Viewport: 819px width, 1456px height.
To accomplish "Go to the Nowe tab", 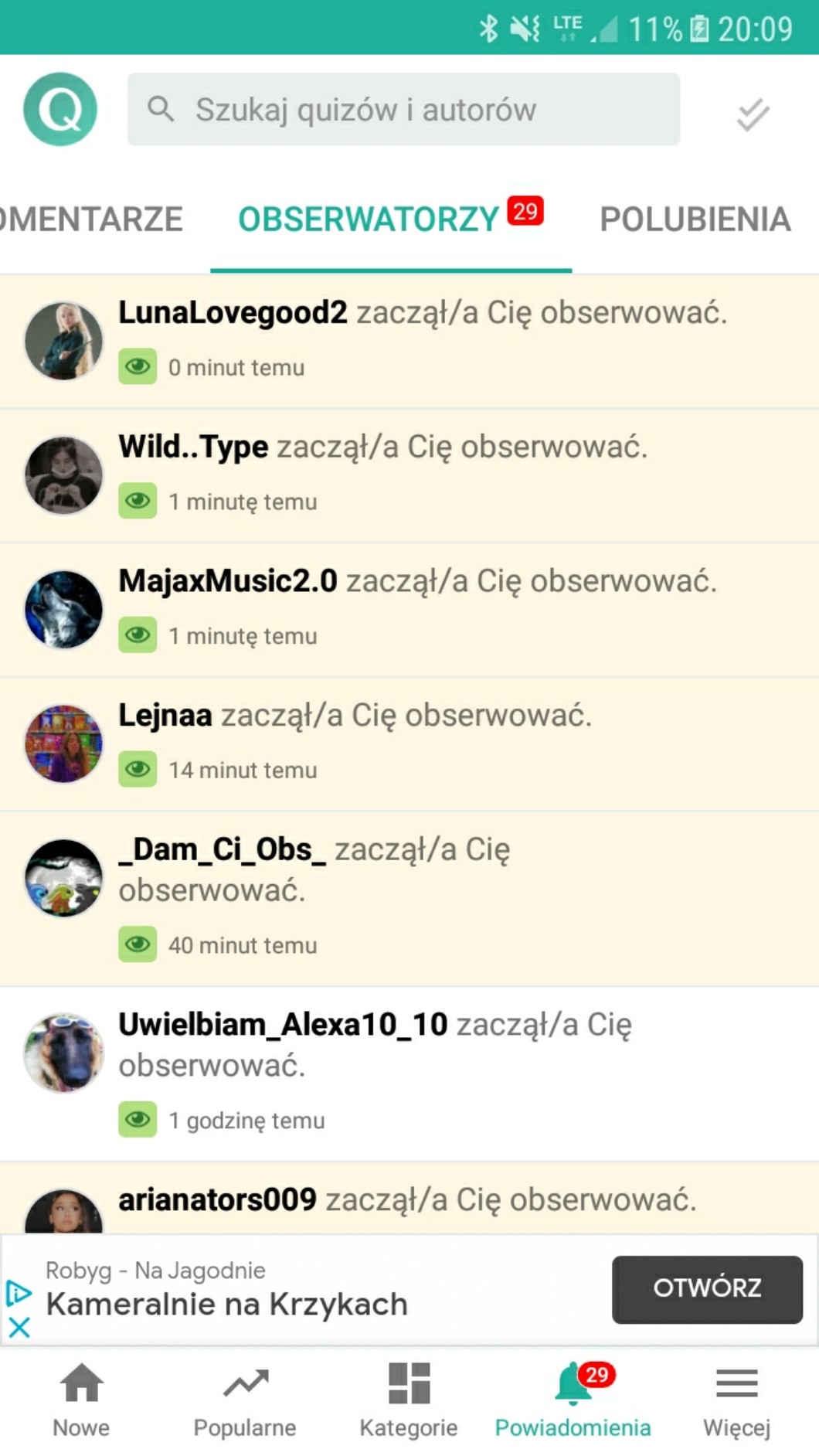I will point(81,1399).
